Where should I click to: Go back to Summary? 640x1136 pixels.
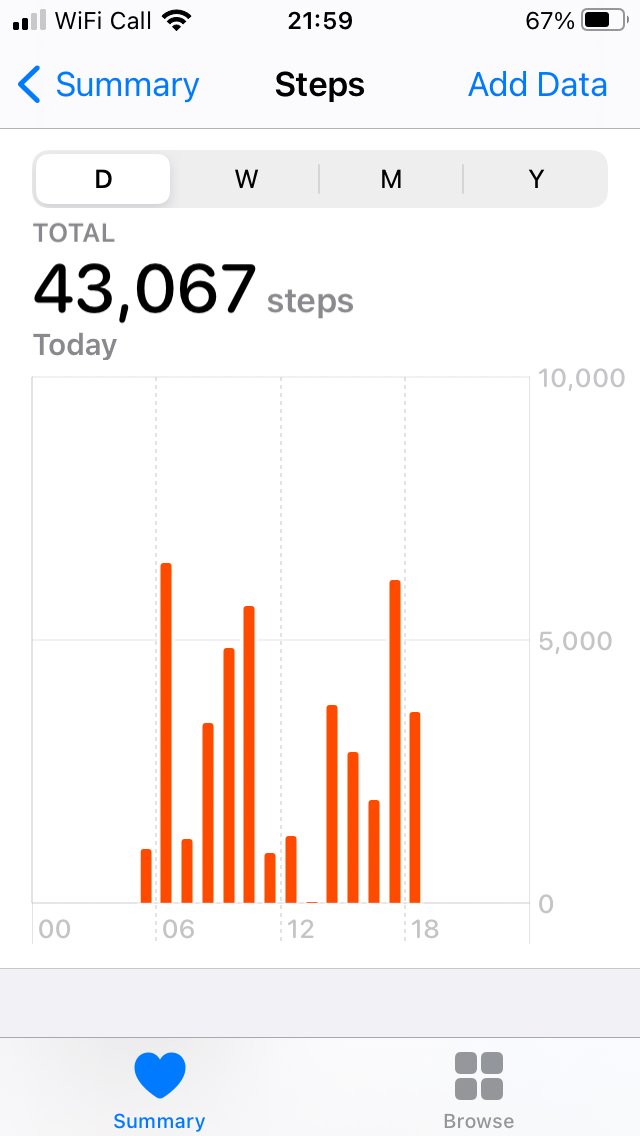[108, 85]
